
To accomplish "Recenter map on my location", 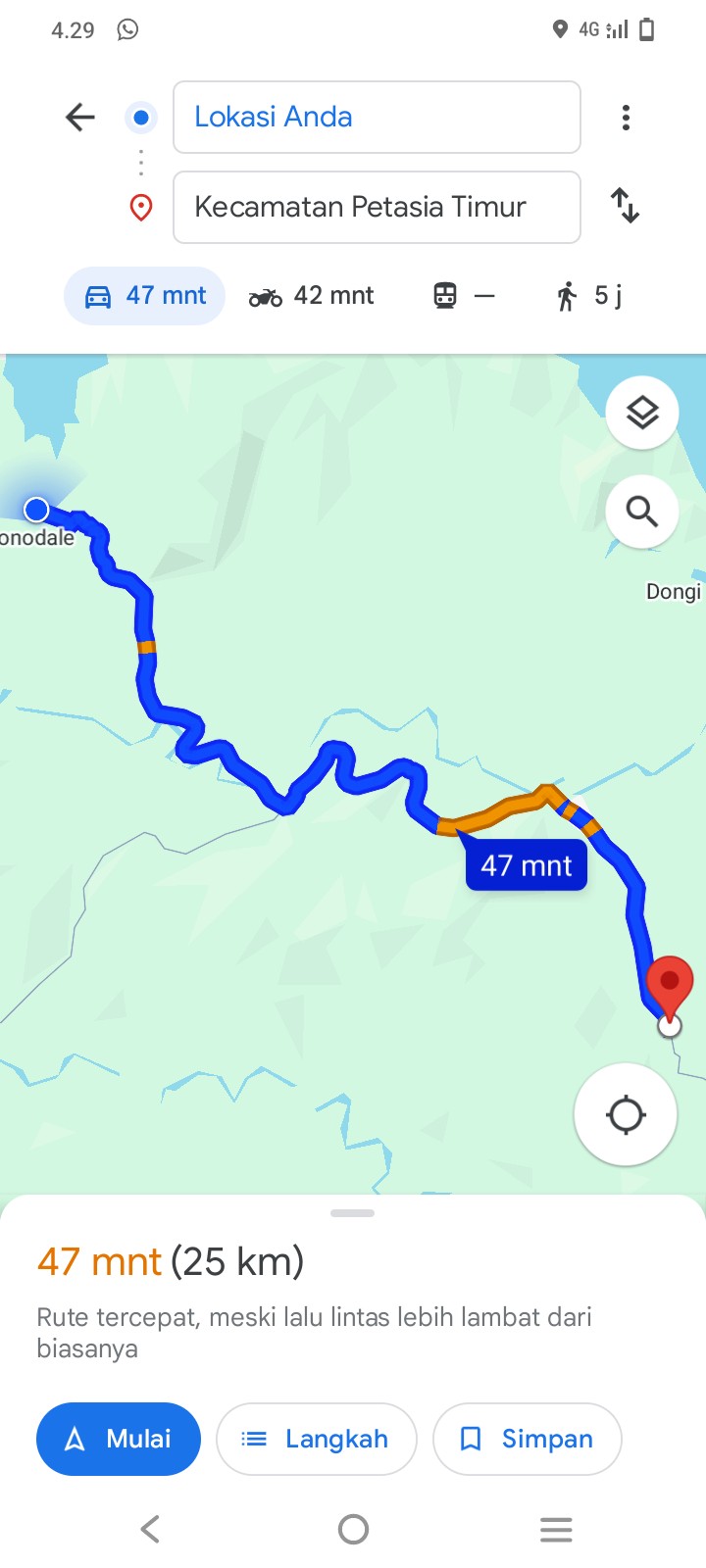I will click(626, 1114).
